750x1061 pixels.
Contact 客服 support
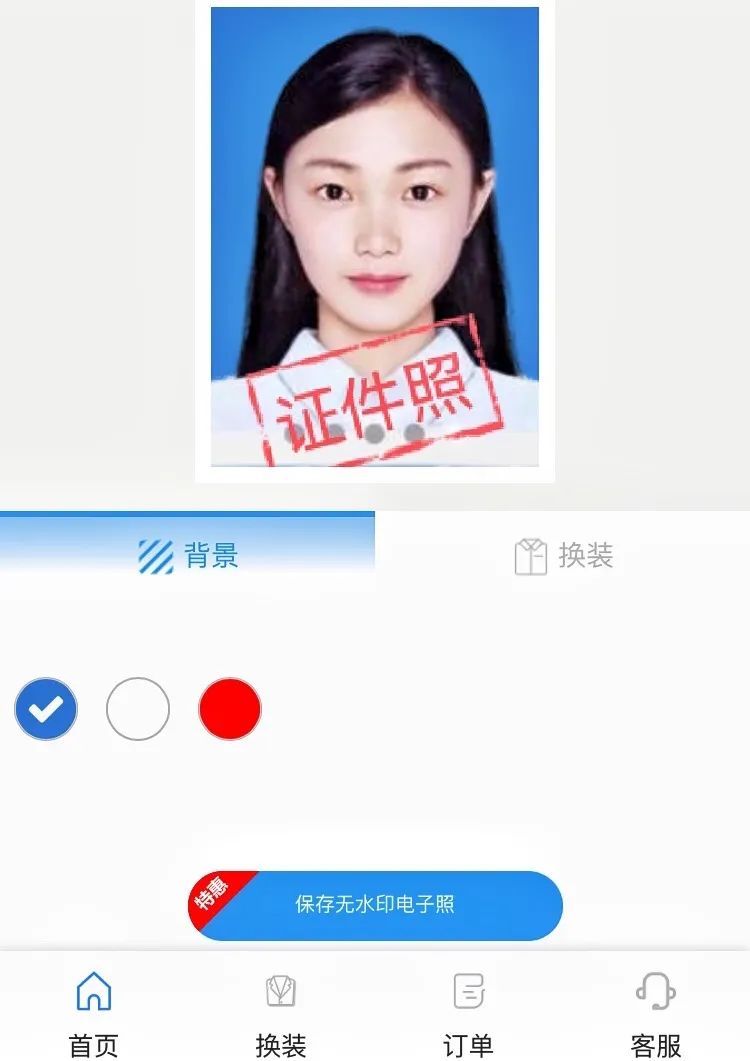[656, 1010]
